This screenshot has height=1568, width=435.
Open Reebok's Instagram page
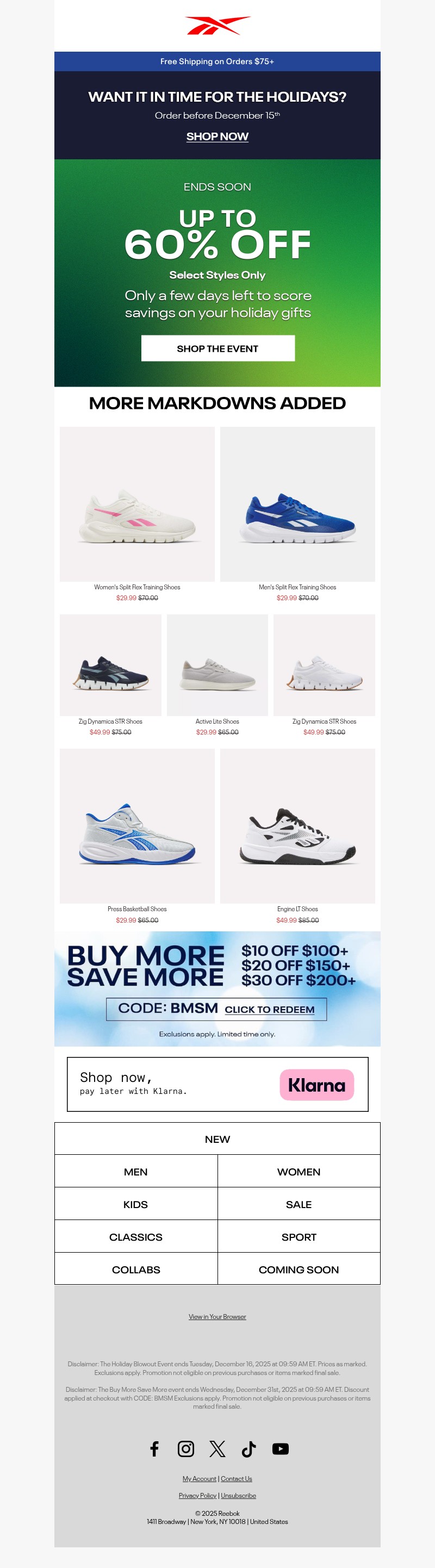(185, 1449)
